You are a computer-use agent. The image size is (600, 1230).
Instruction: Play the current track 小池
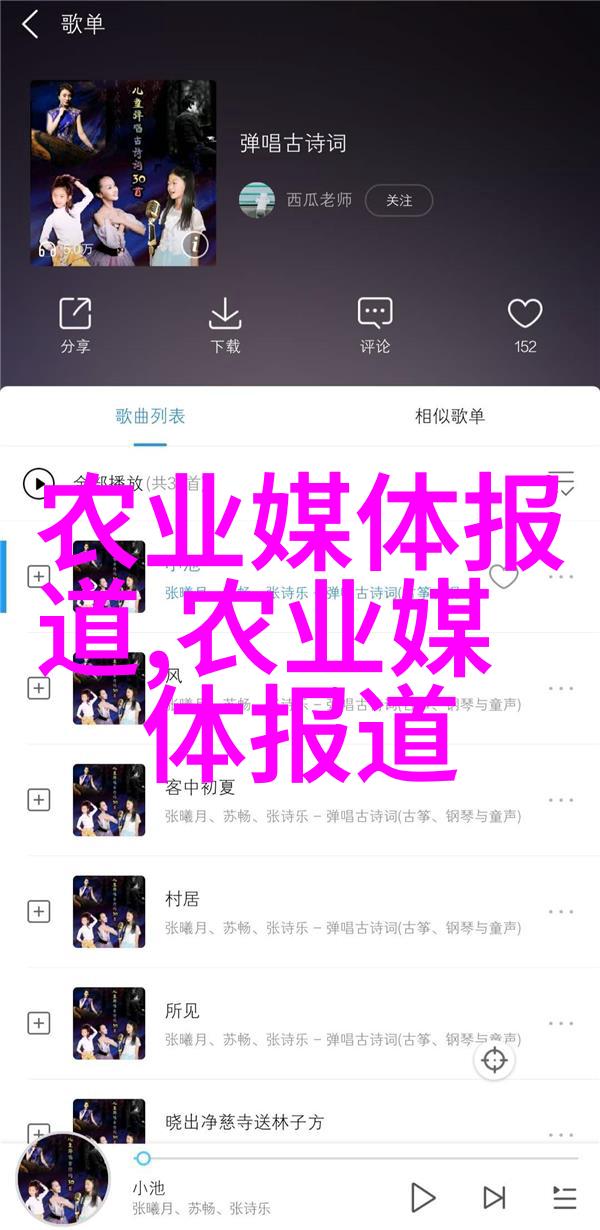point(423,1196)
